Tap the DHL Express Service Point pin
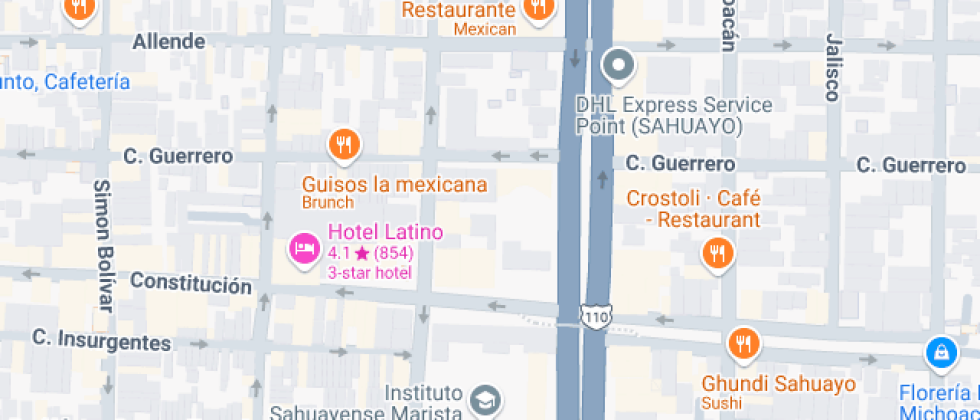 [x=619, y=66]
